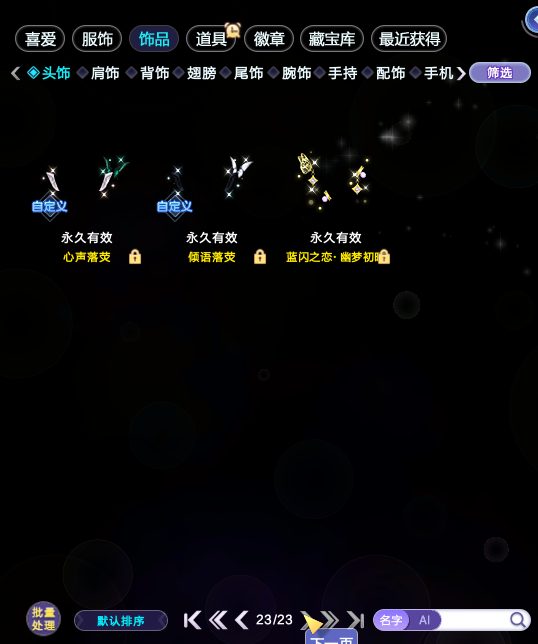Screen dimensions: 538x644
Task: Select the 翅膀 subcategory
Action: click(195, 73)
